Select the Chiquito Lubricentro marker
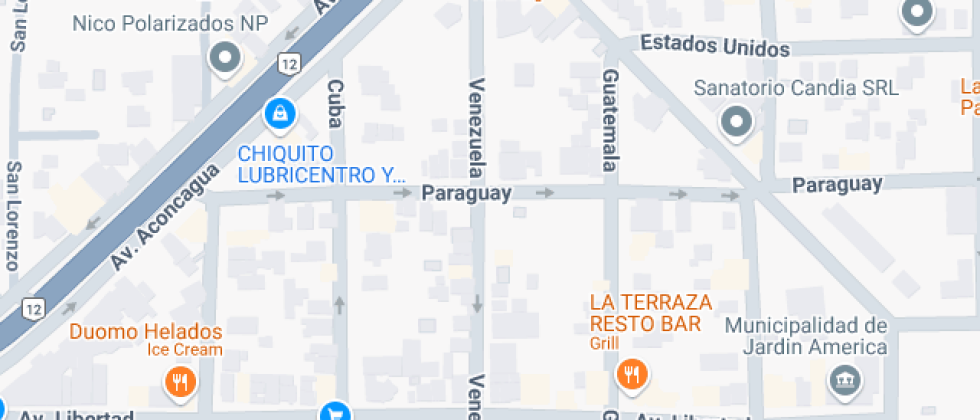 281,113
